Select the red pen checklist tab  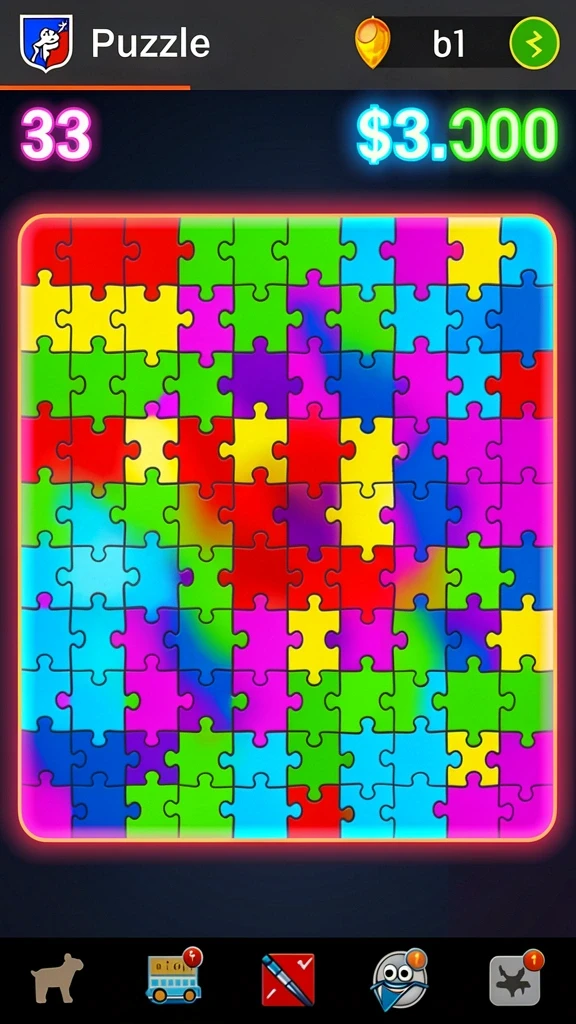[x=288, y=979]
